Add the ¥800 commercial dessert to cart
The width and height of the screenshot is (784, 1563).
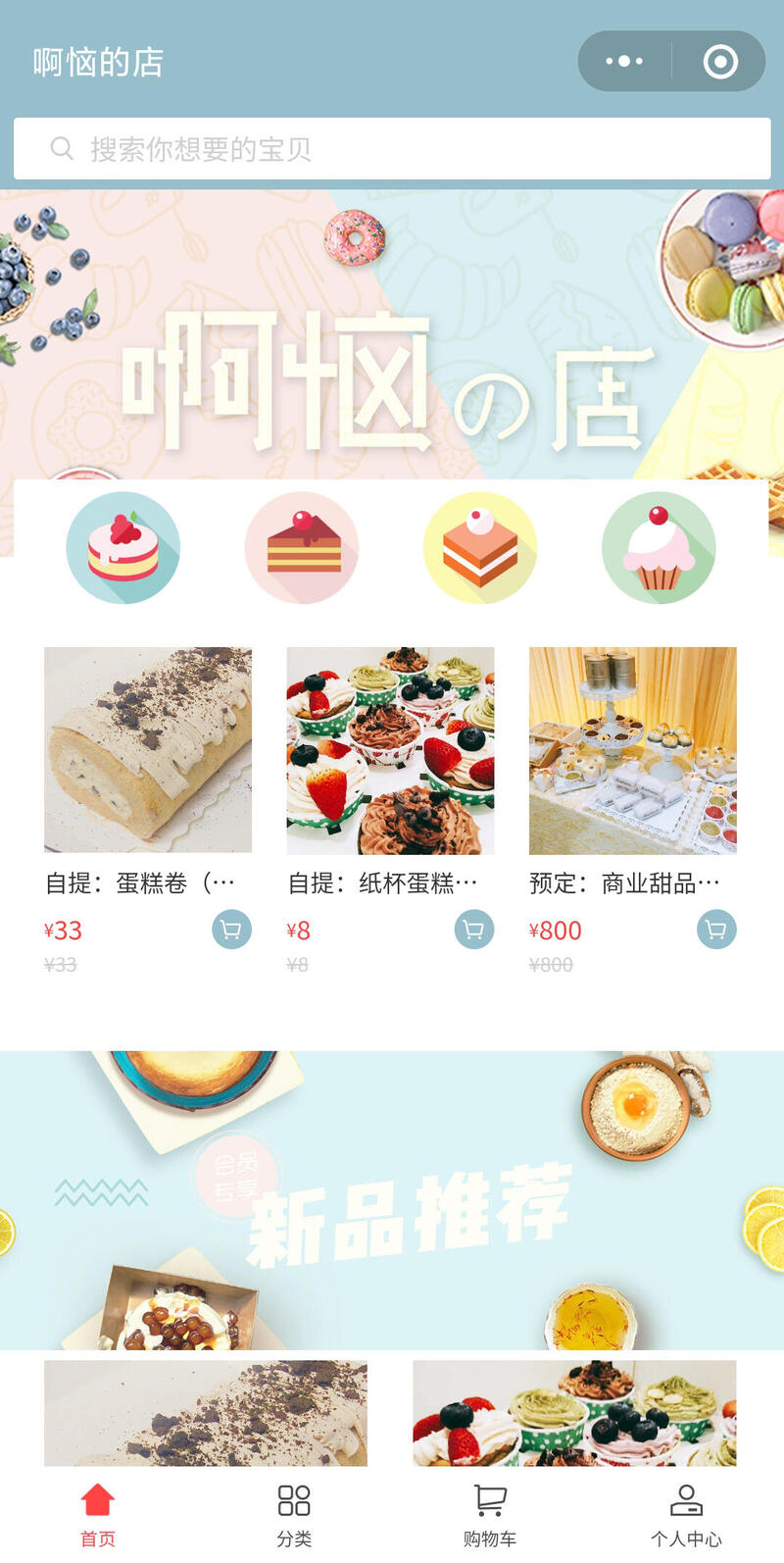point(716,930)
